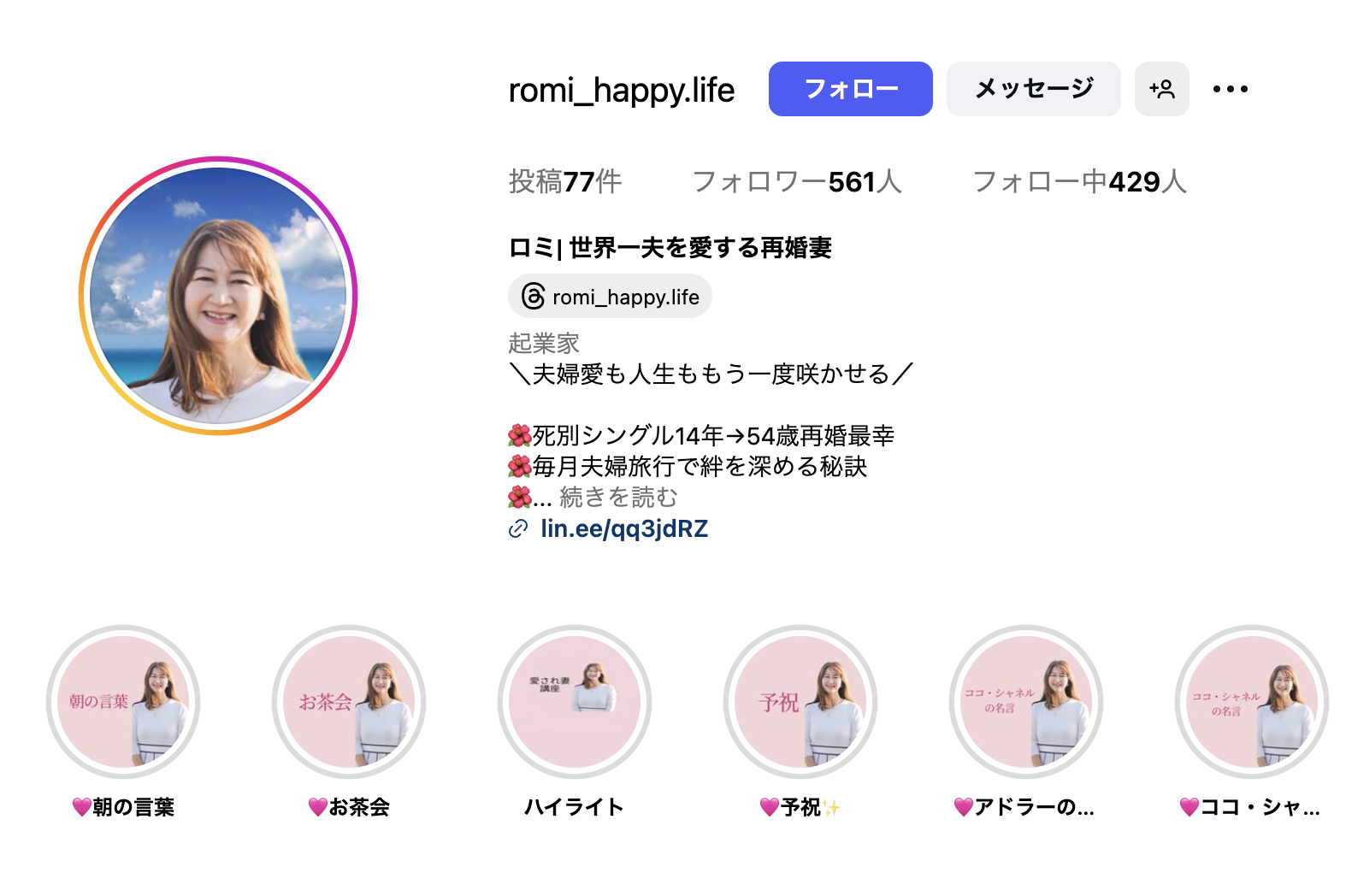This screenshot has height=896, width=1346.
Task: Open the フォロワー561人 followers list
Action: tap(796, 181)
